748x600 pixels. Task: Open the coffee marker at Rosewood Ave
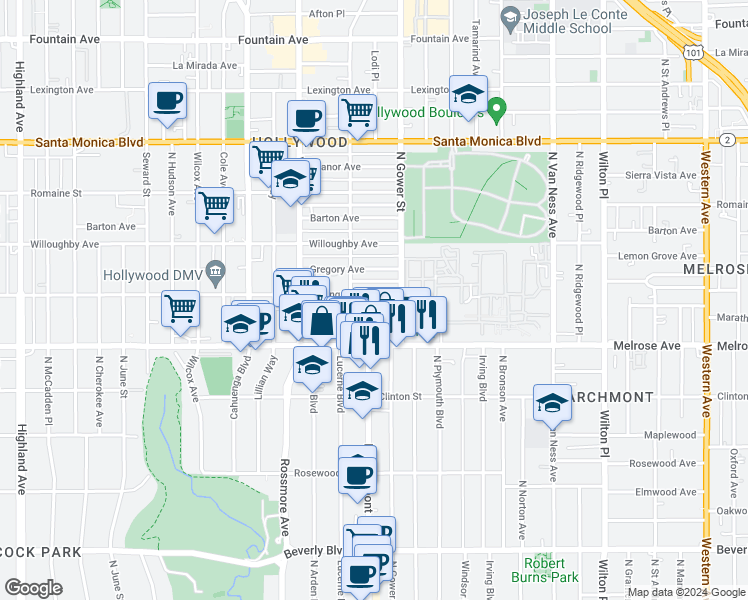[x=357, y=475]
